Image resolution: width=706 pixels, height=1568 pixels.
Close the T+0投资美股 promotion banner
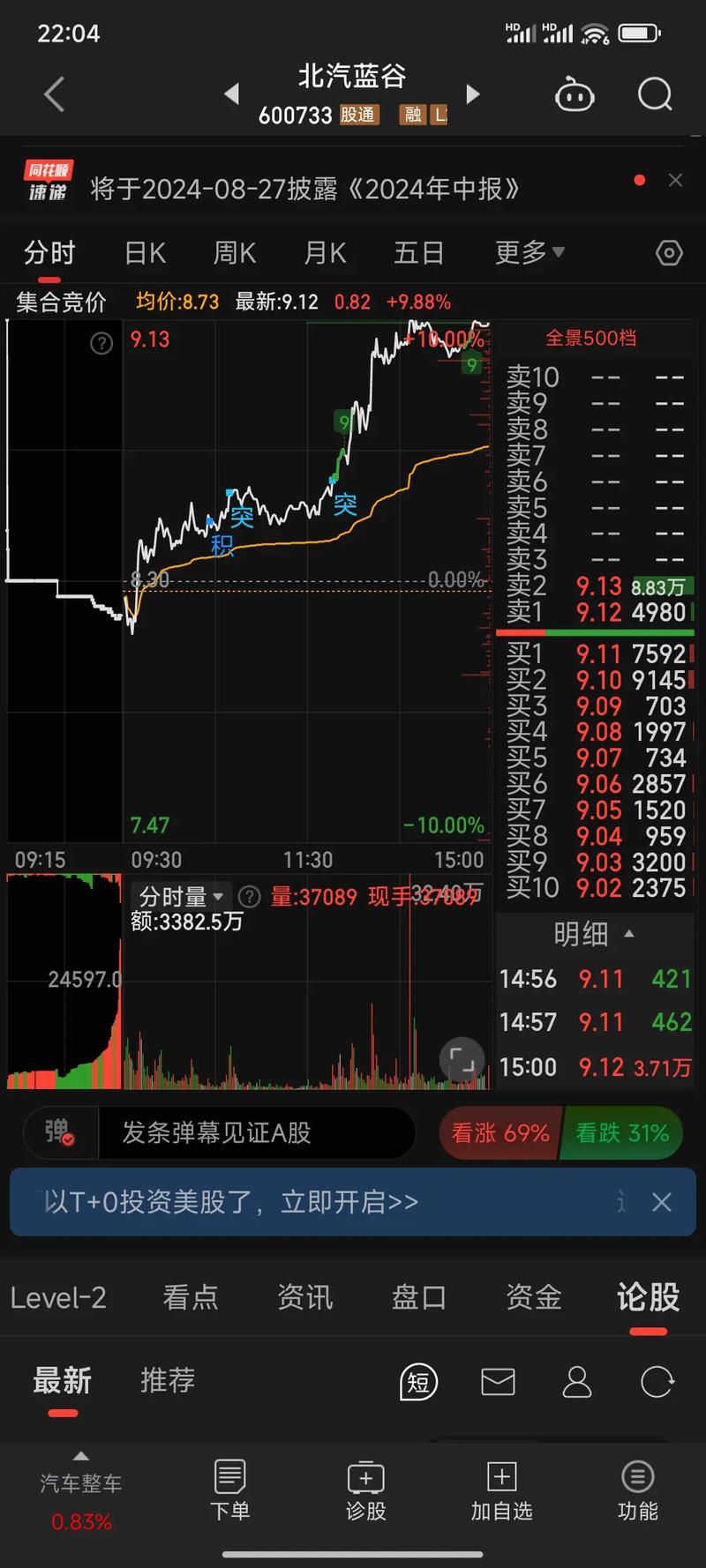point(662,1202)
